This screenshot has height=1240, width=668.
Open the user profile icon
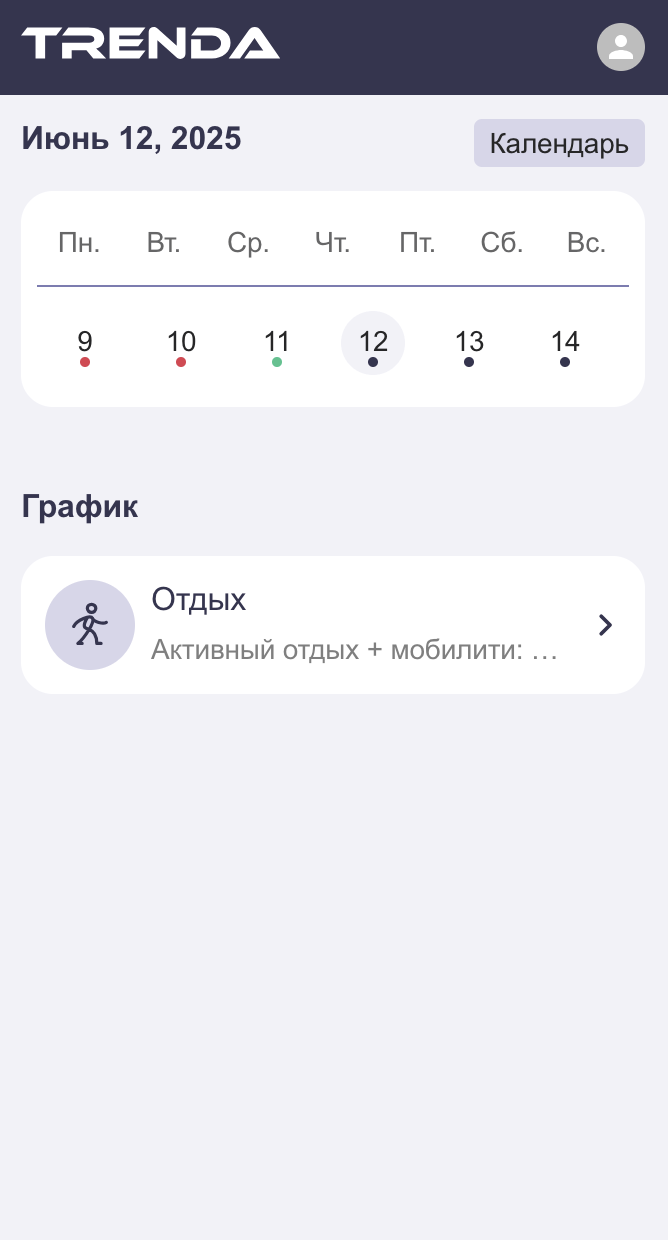click(621, 47)
